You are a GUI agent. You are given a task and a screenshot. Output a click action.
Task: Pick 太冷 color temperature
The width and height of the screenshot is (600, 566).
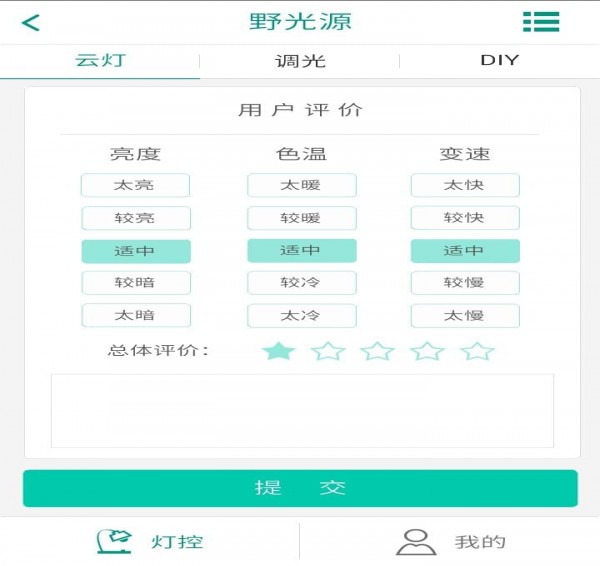(x=301, y=315)
